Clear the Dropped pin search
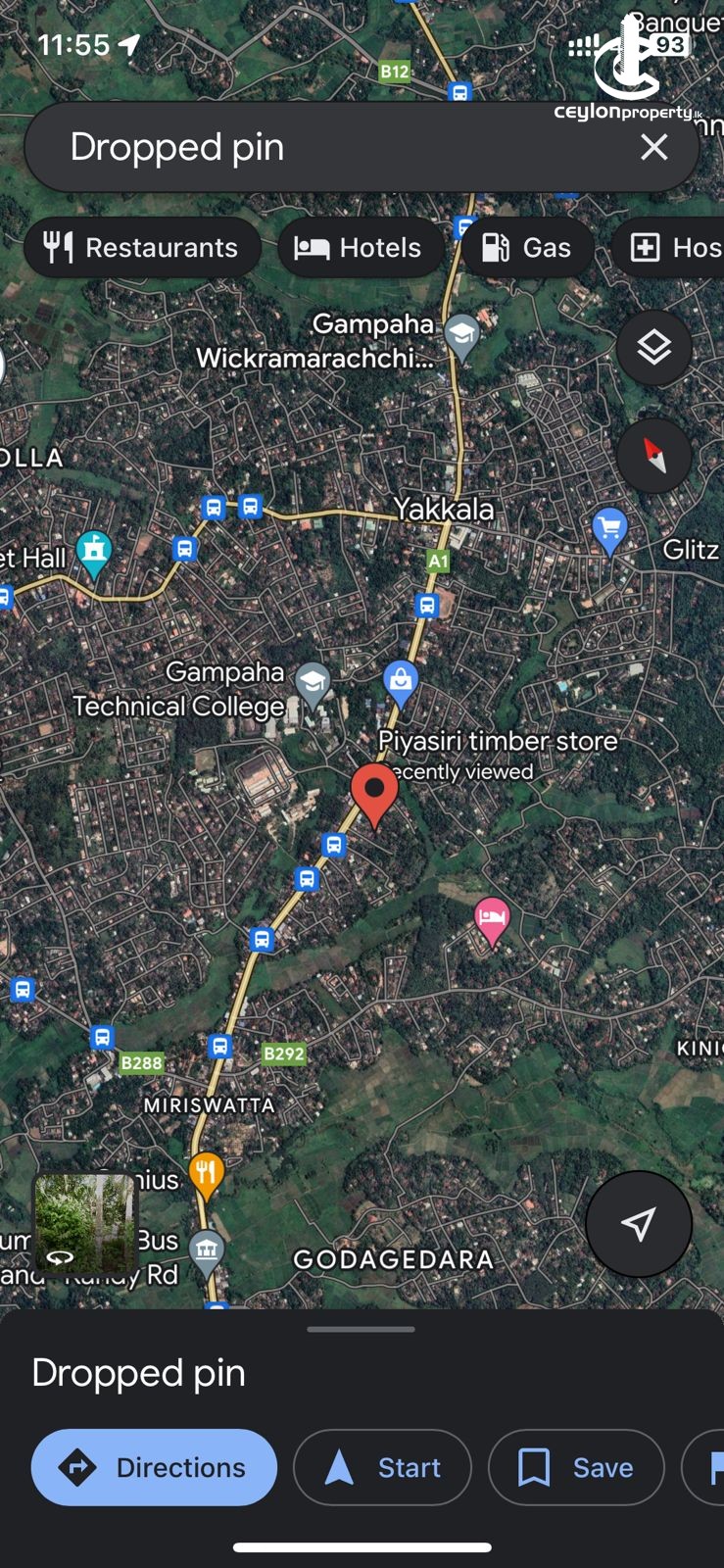 (x=653, y=147)
